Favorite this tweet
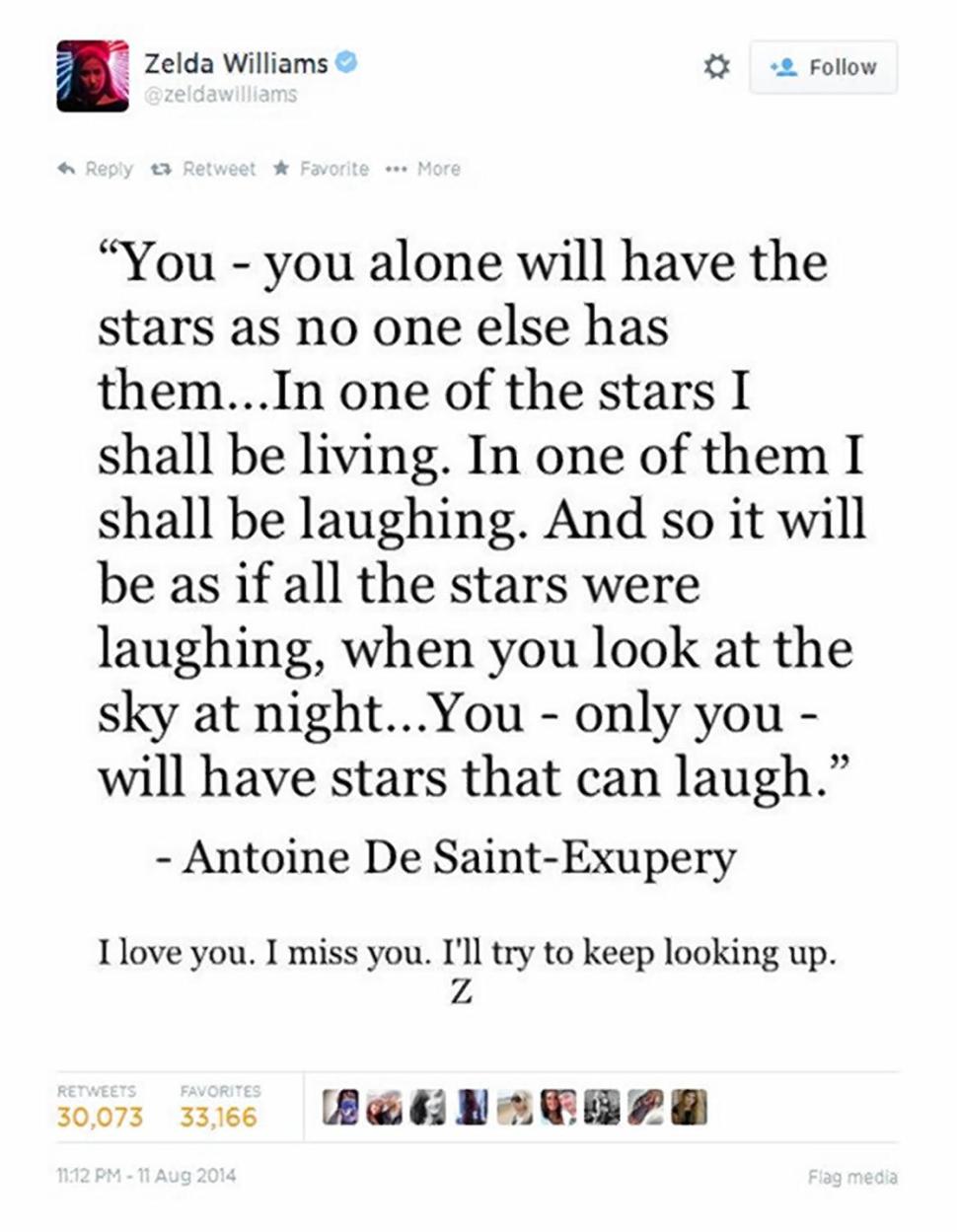Image resolution: width=957 pixels, height=1232 pixels. (x=321, y=169)
